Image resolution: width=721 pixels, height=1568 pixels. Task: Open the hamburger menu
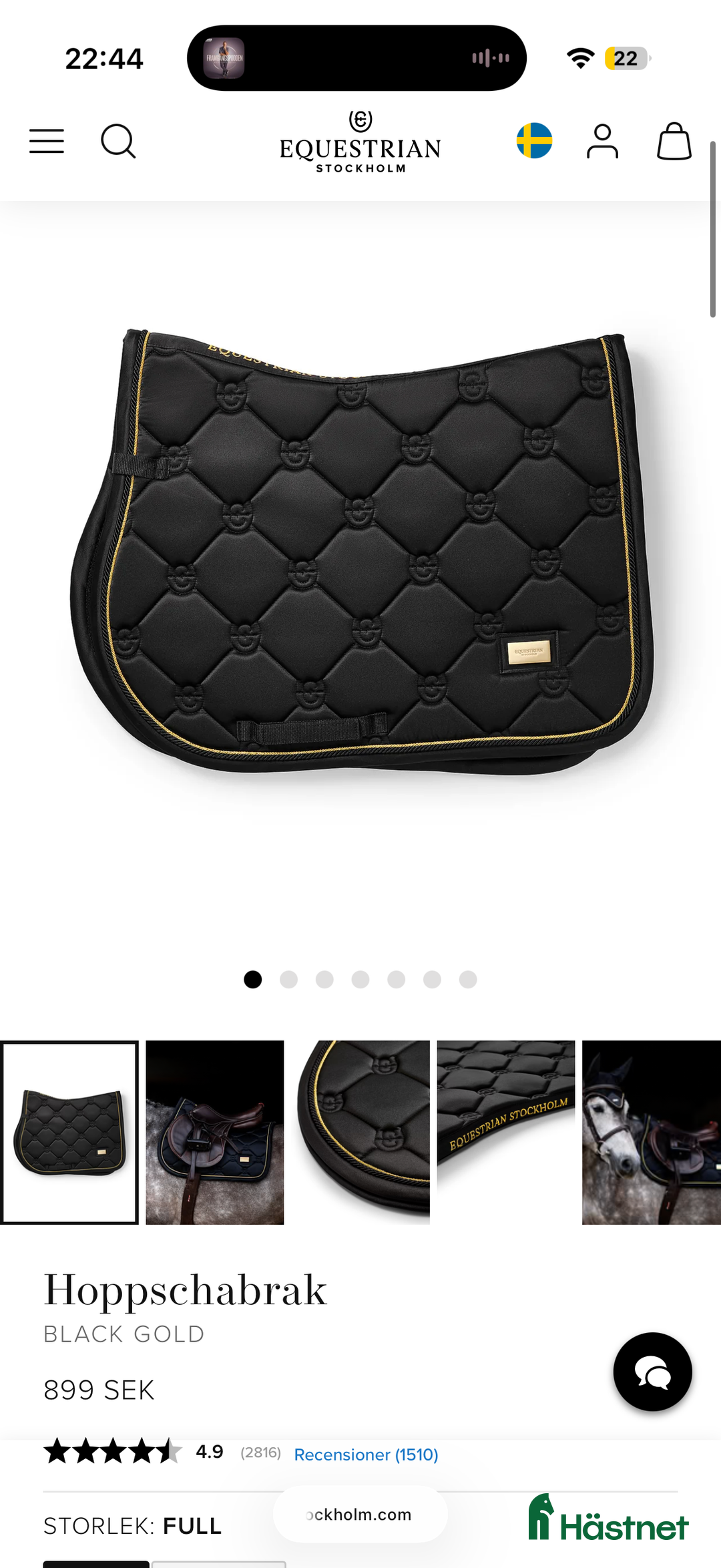pyautogui.click(x=47, y=142)
